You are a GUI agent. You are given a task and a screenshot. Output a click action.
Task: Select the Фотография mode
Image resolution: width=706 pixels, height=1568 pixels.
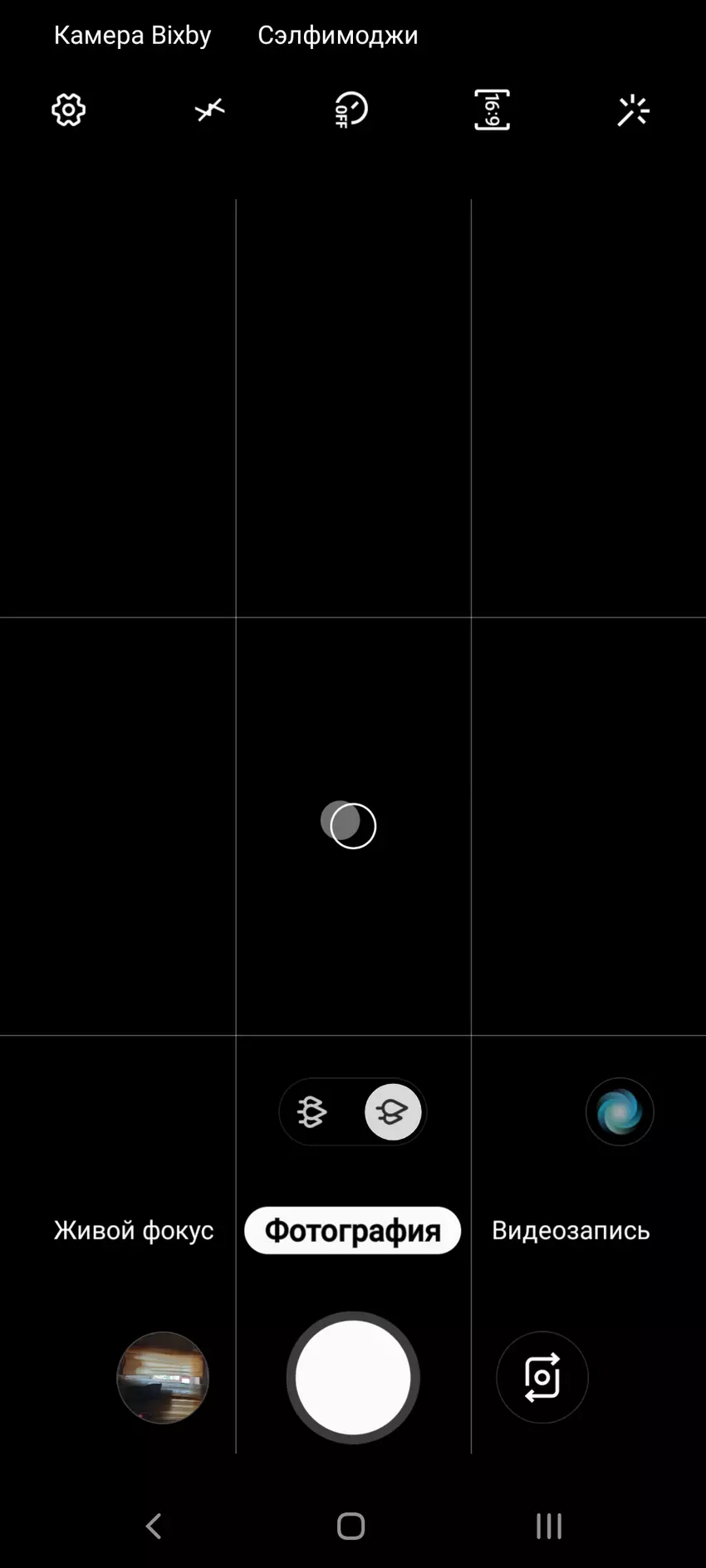pyautogui.click(x=352, y=1230)
